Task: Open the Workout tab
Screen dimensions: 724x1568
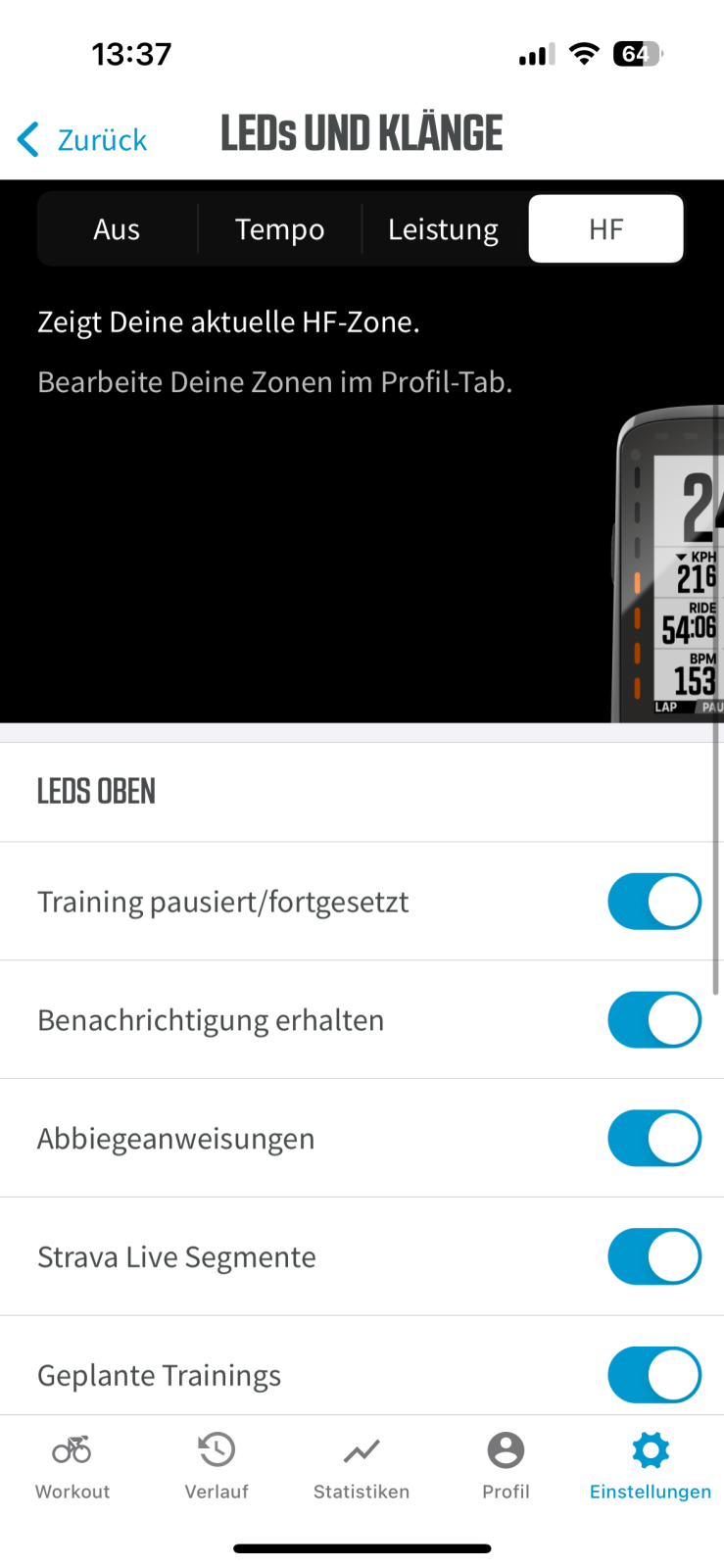Action: pos(72,1466)
